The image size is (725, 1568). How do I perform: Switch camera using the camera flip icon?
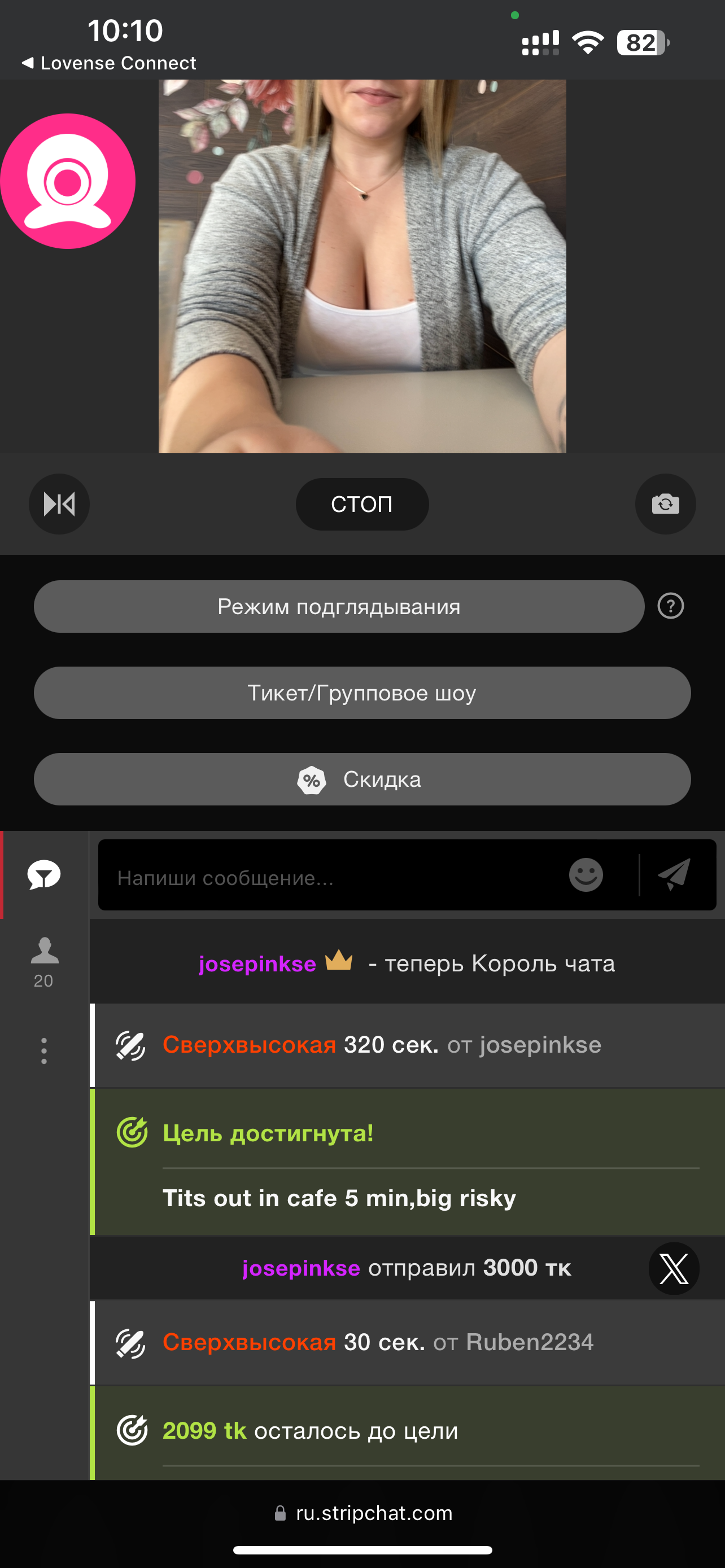pyautogui.click(x=665, y=504)
